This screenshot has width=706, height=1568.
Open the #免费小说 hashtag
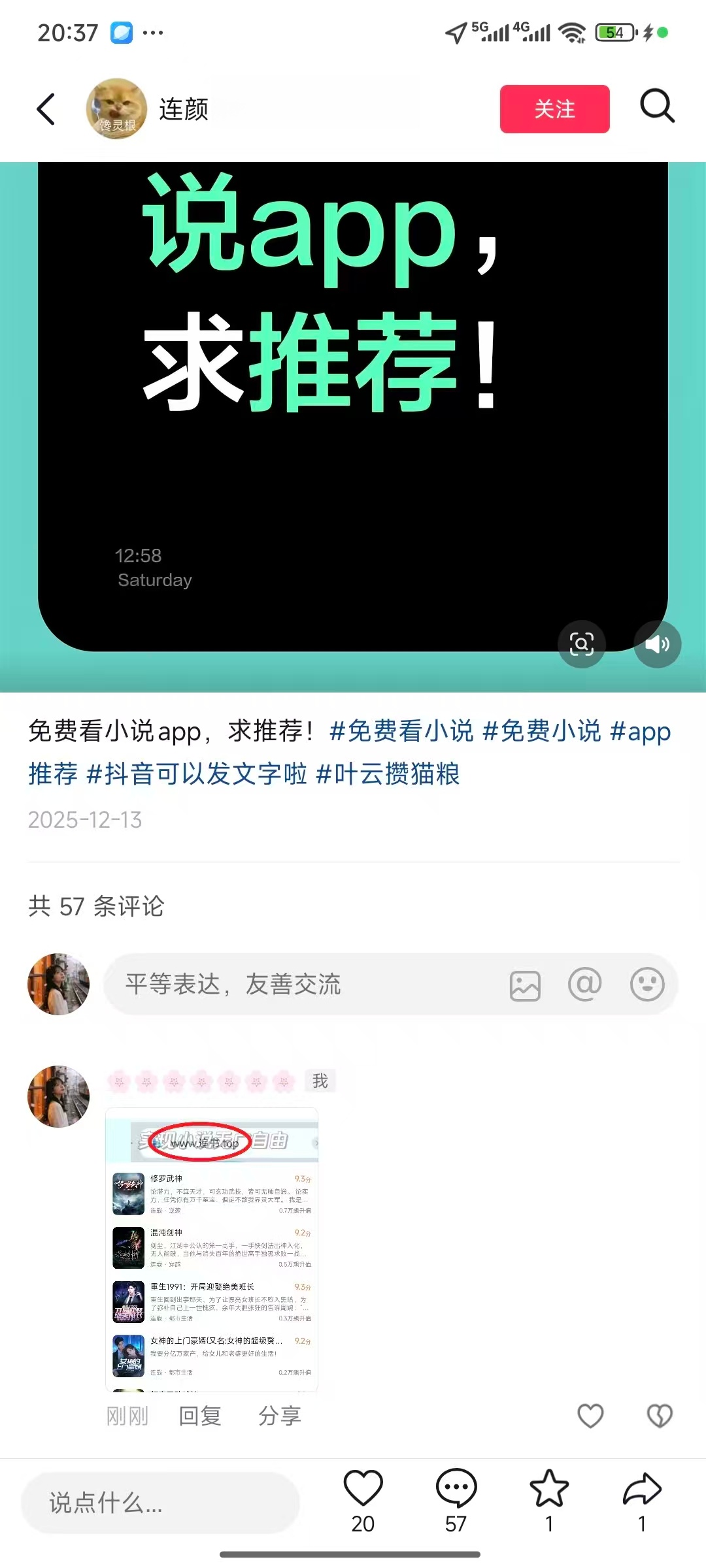click(x=541, y=731)
